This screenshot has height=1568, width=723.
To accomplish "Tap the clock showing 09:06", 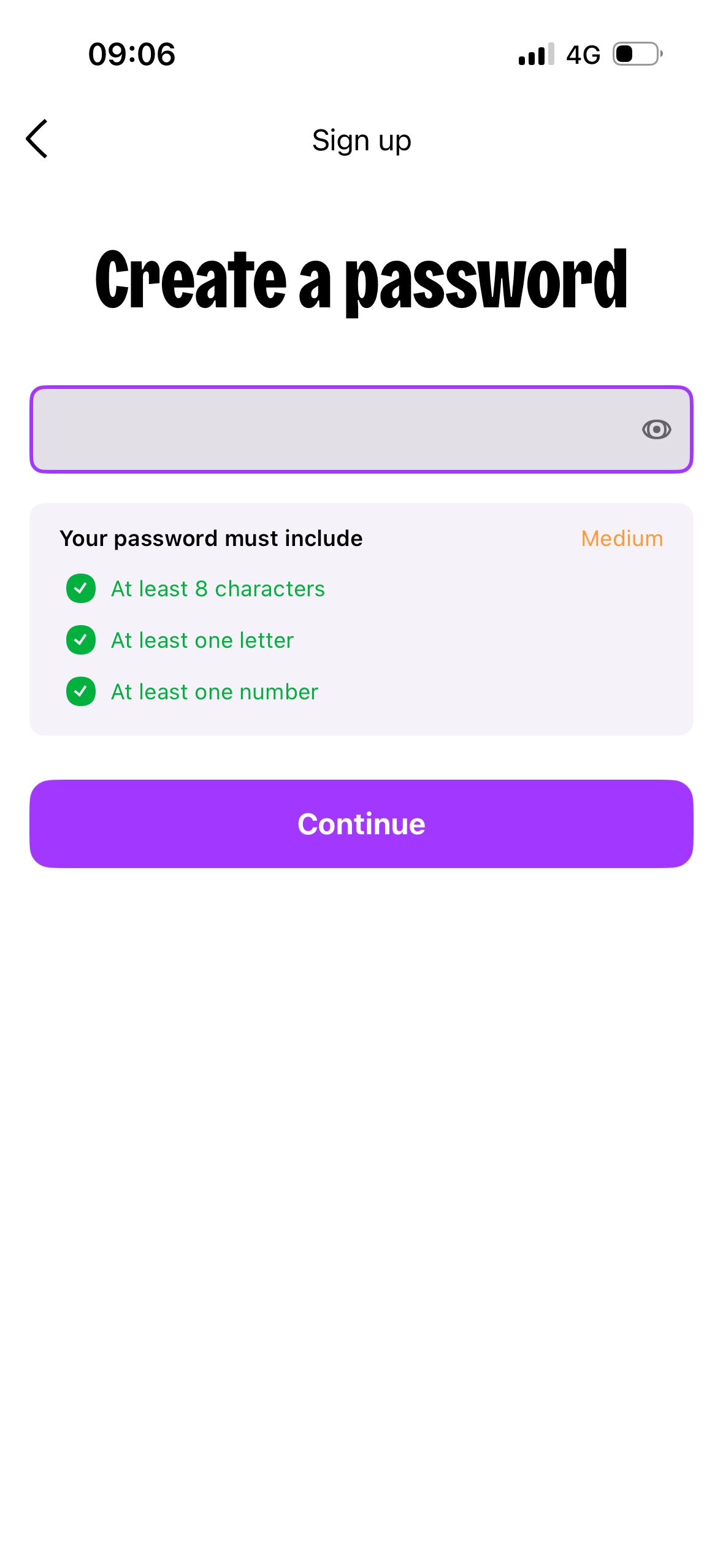I will click(131, 55).
